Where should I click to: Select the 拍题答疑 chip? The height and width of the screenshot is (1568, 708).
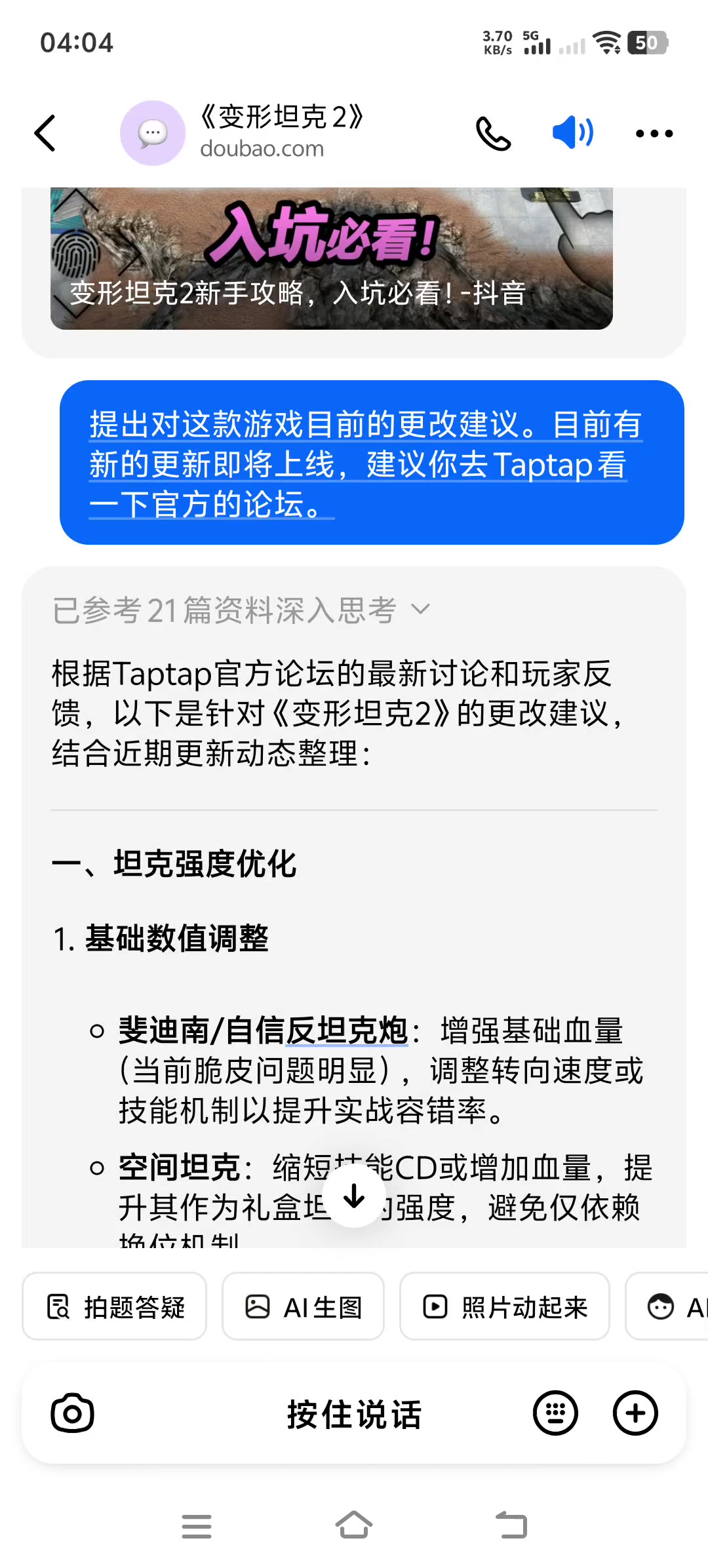(115, 1307)
